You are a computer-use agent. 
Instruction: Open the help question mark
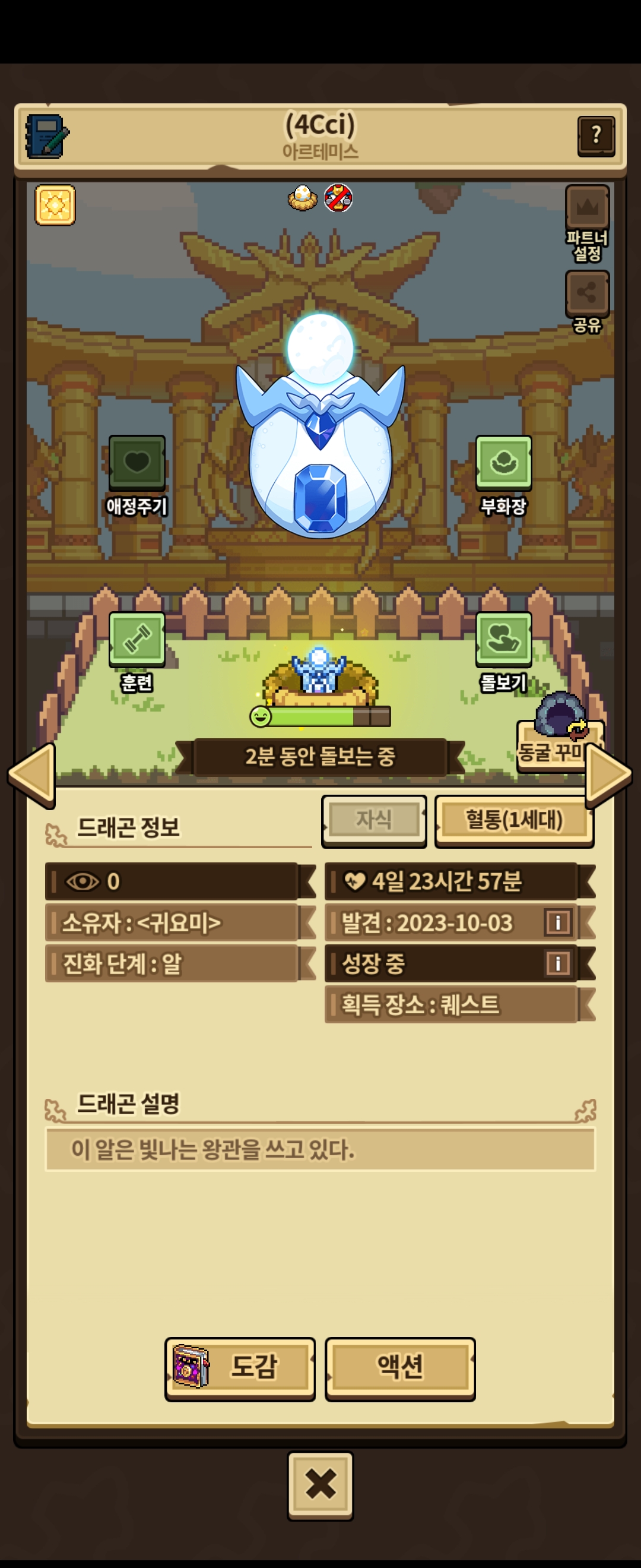tap(595, 136)
